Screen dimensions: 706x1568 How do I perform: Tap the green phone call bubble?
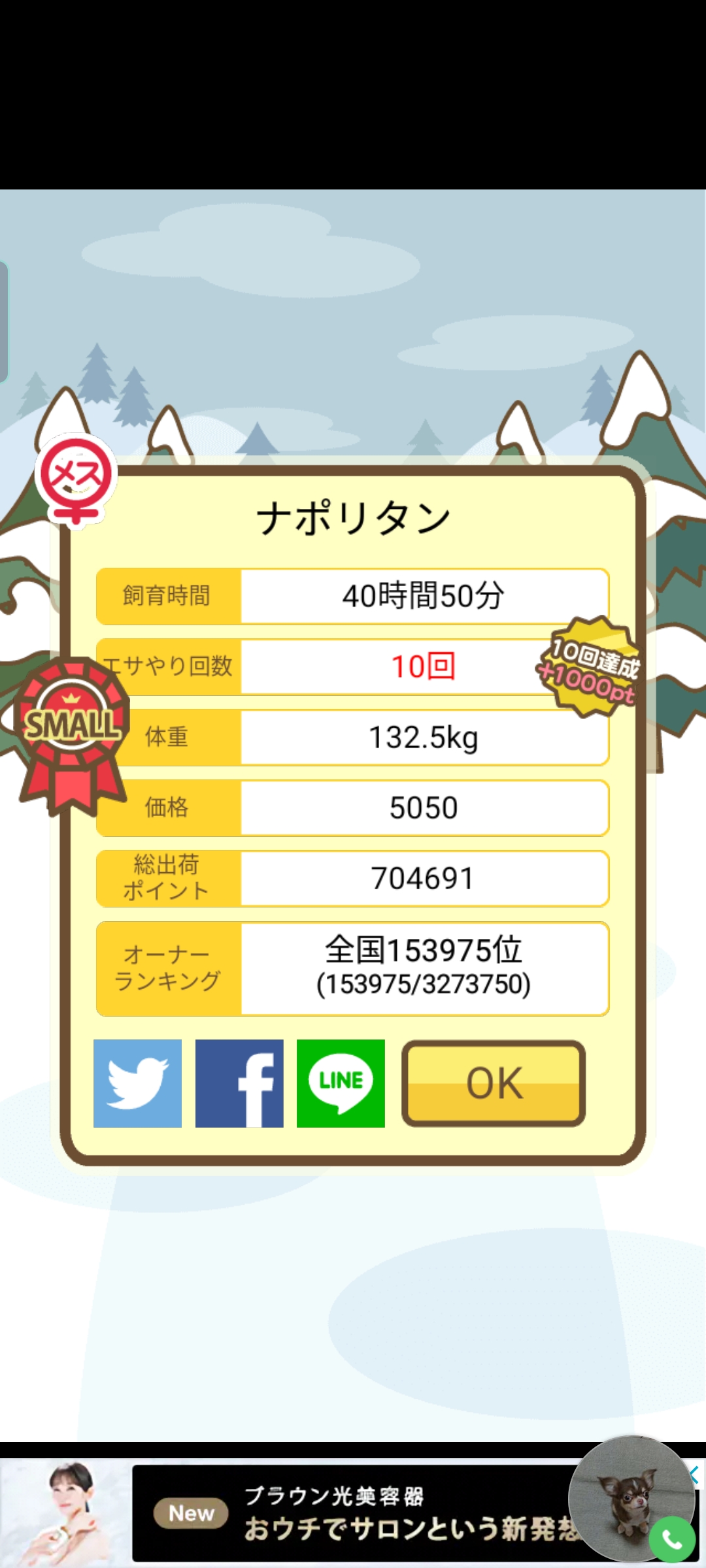pos(672,1540)
